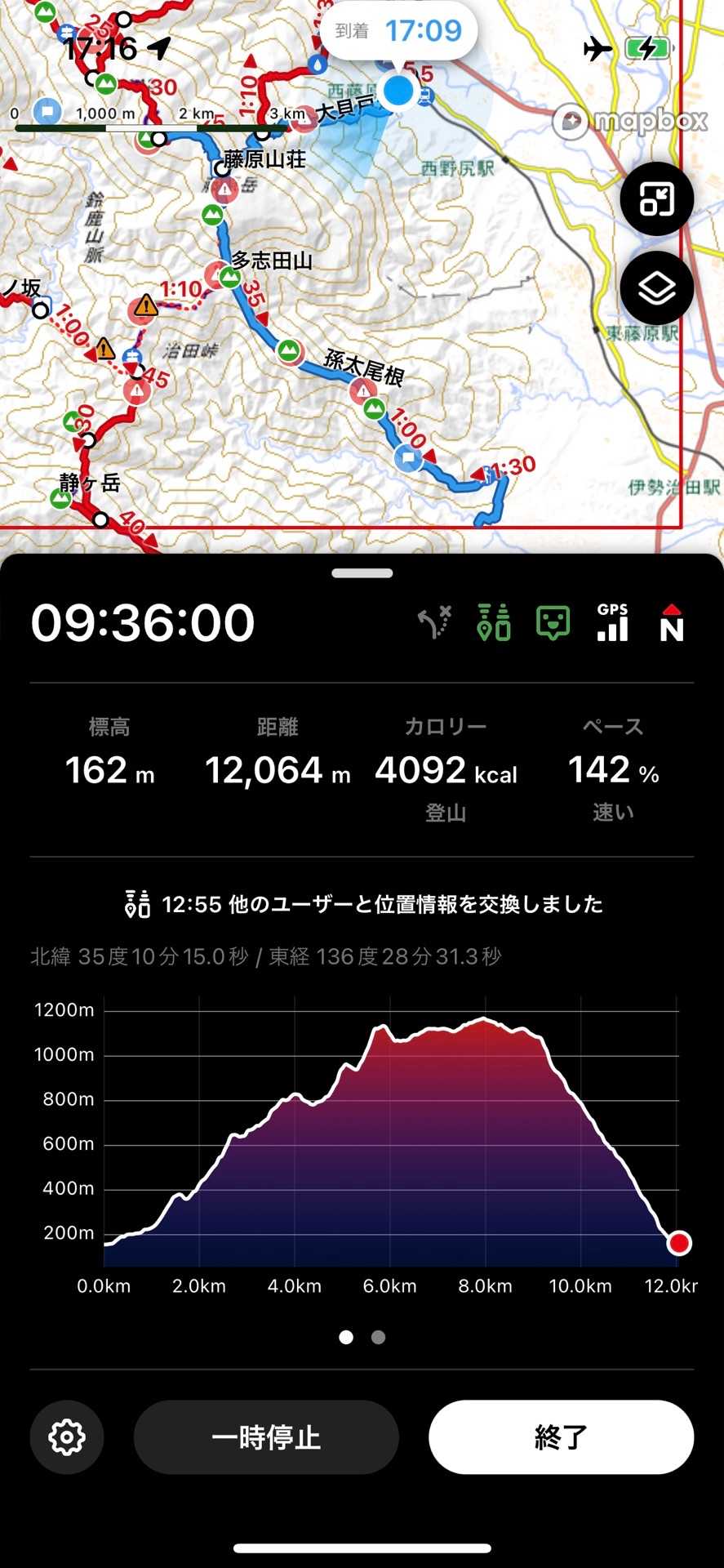Screen dimensions: 724x1568
Task: Open the map layers selector
Action: 656,288
